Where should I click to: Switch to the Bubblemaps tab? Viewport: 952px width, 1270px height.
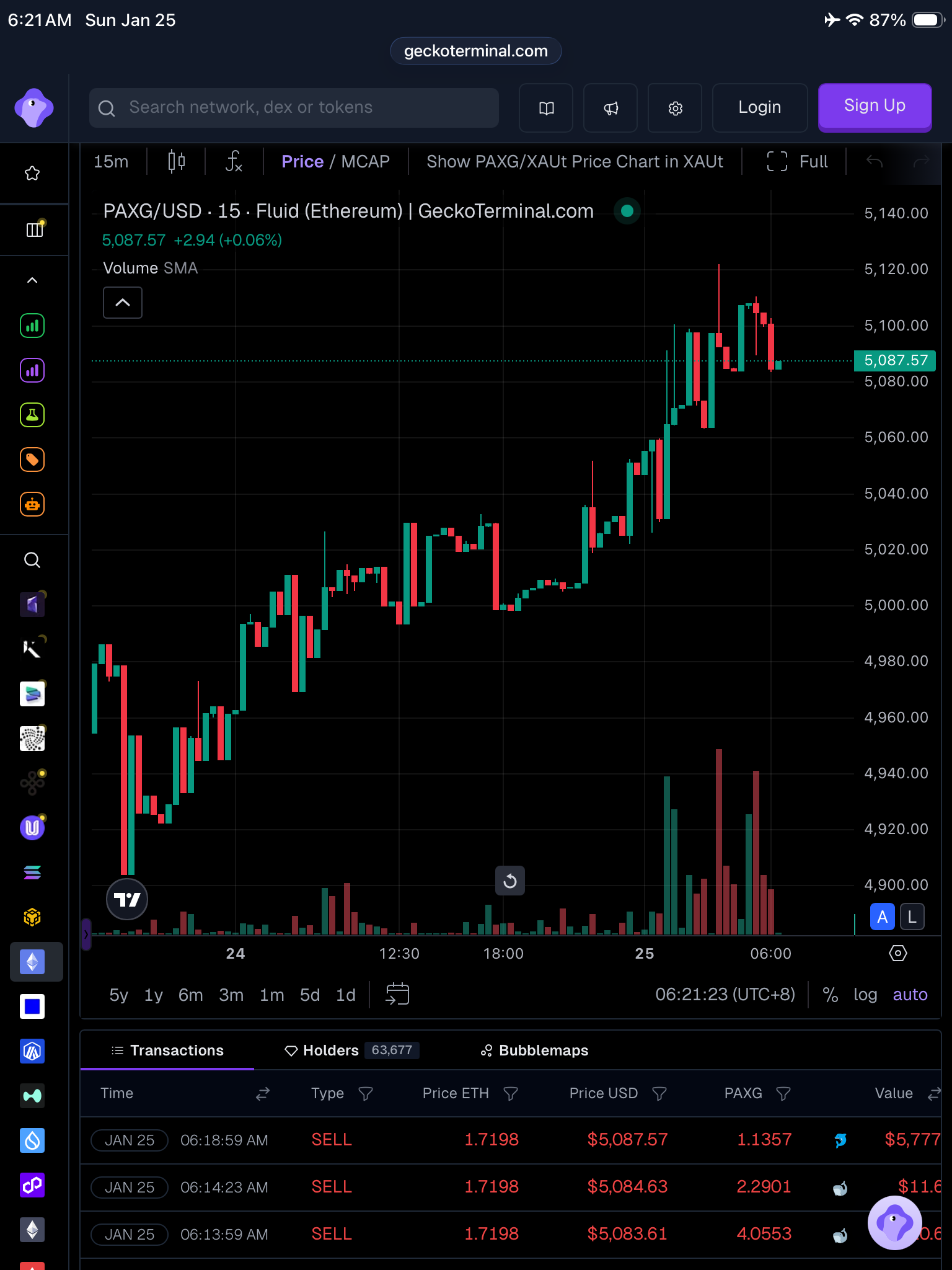pos(534,1050)
